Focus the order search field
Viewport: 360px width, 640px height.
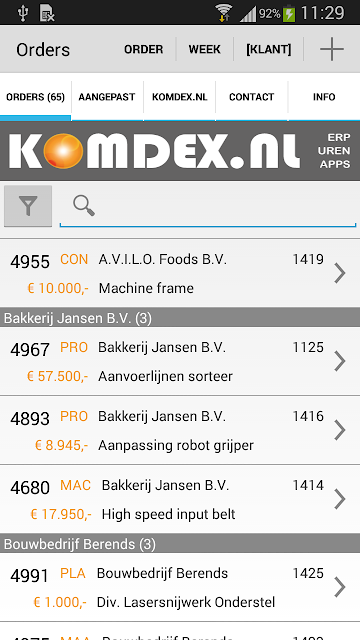coord(208,206)
